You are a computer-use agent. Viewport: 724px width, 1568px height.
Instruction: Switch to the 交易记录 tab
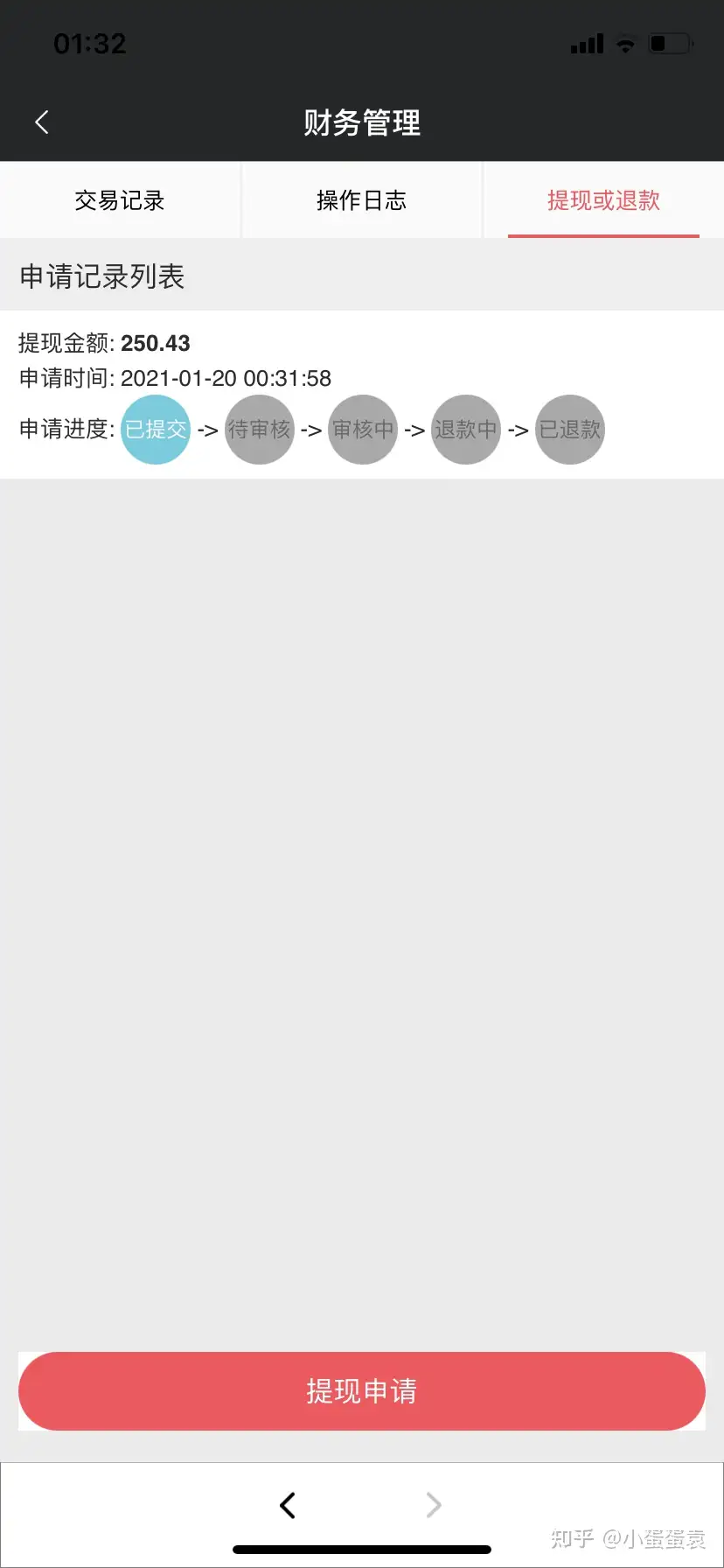pos(120,200)
